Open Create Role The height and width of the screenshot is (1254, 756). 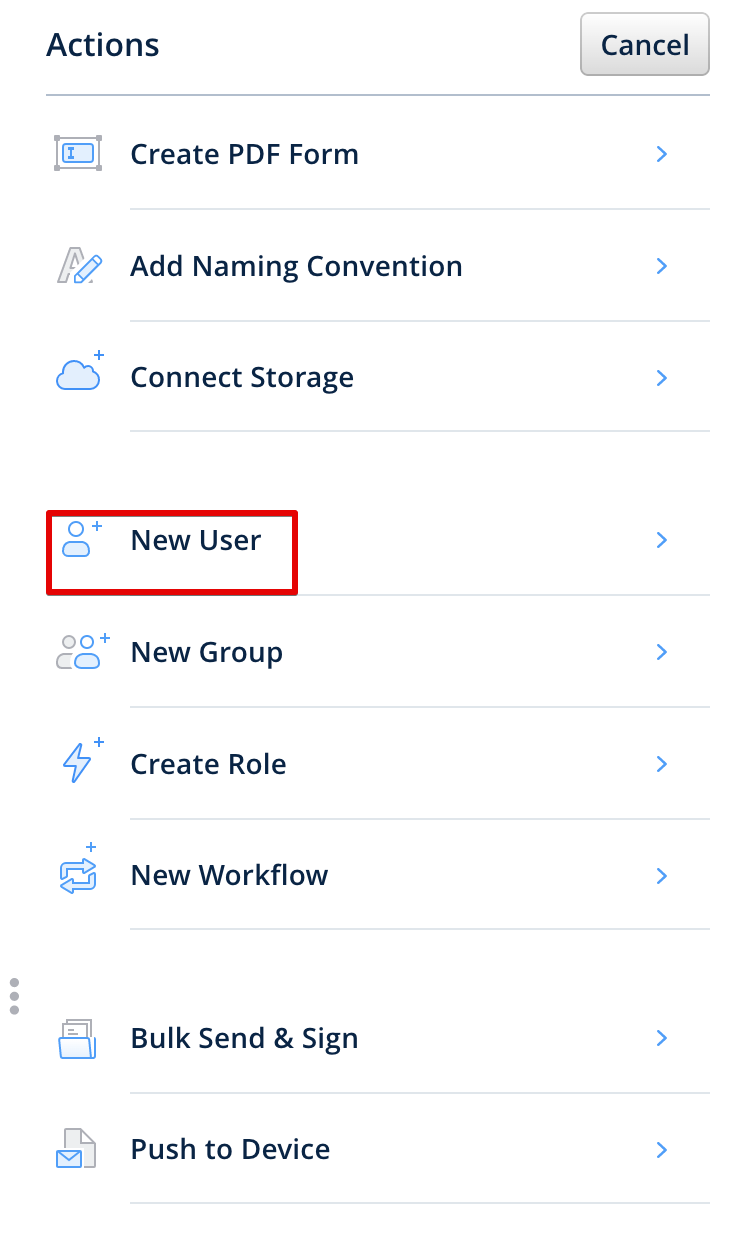pyautogui.click(x=208, y=765)
